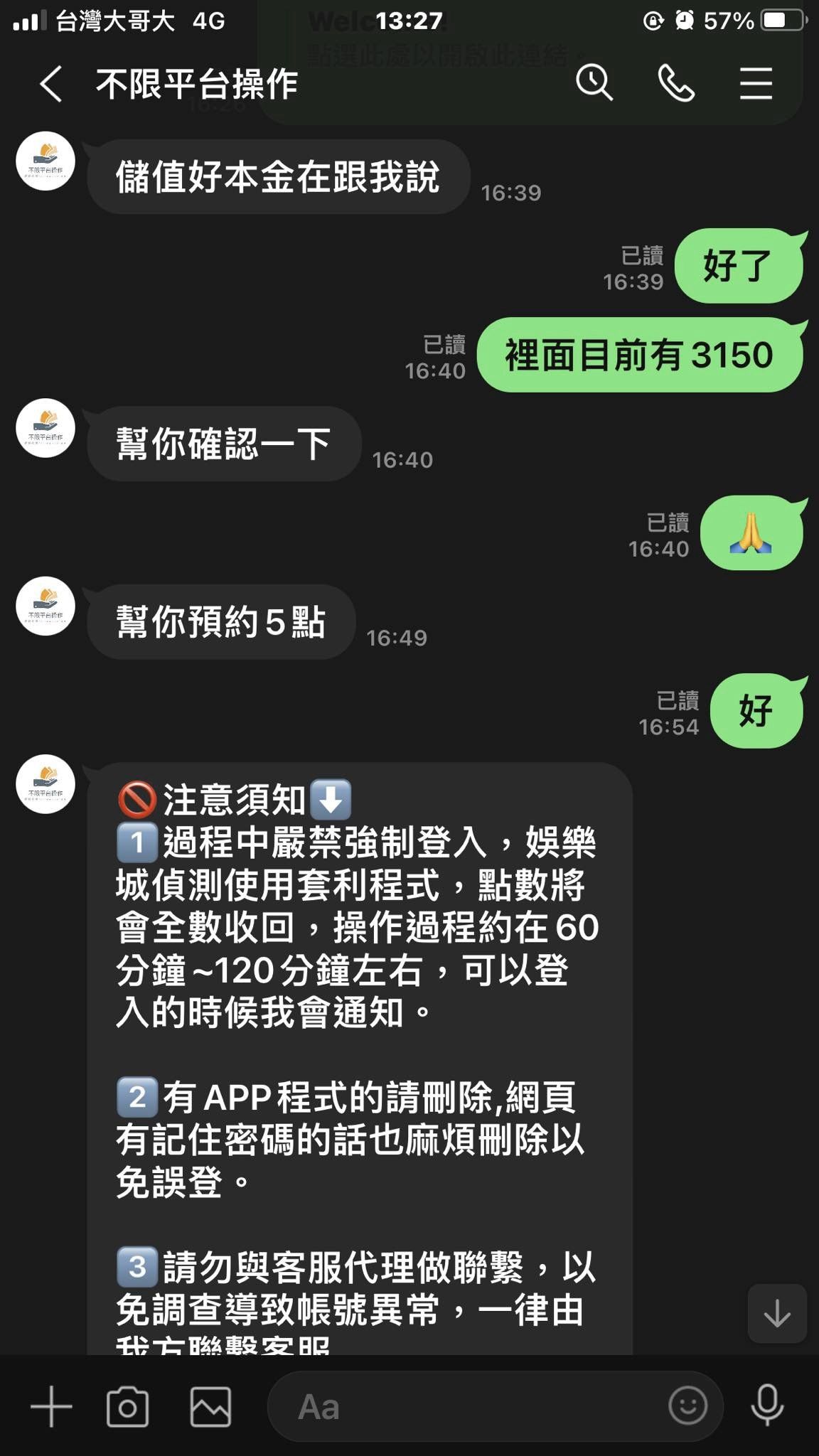Open the contact's profile picture beside 儲值好本金在跟我說
This screenshot has height=1456, width=819.
pos(45,161)
